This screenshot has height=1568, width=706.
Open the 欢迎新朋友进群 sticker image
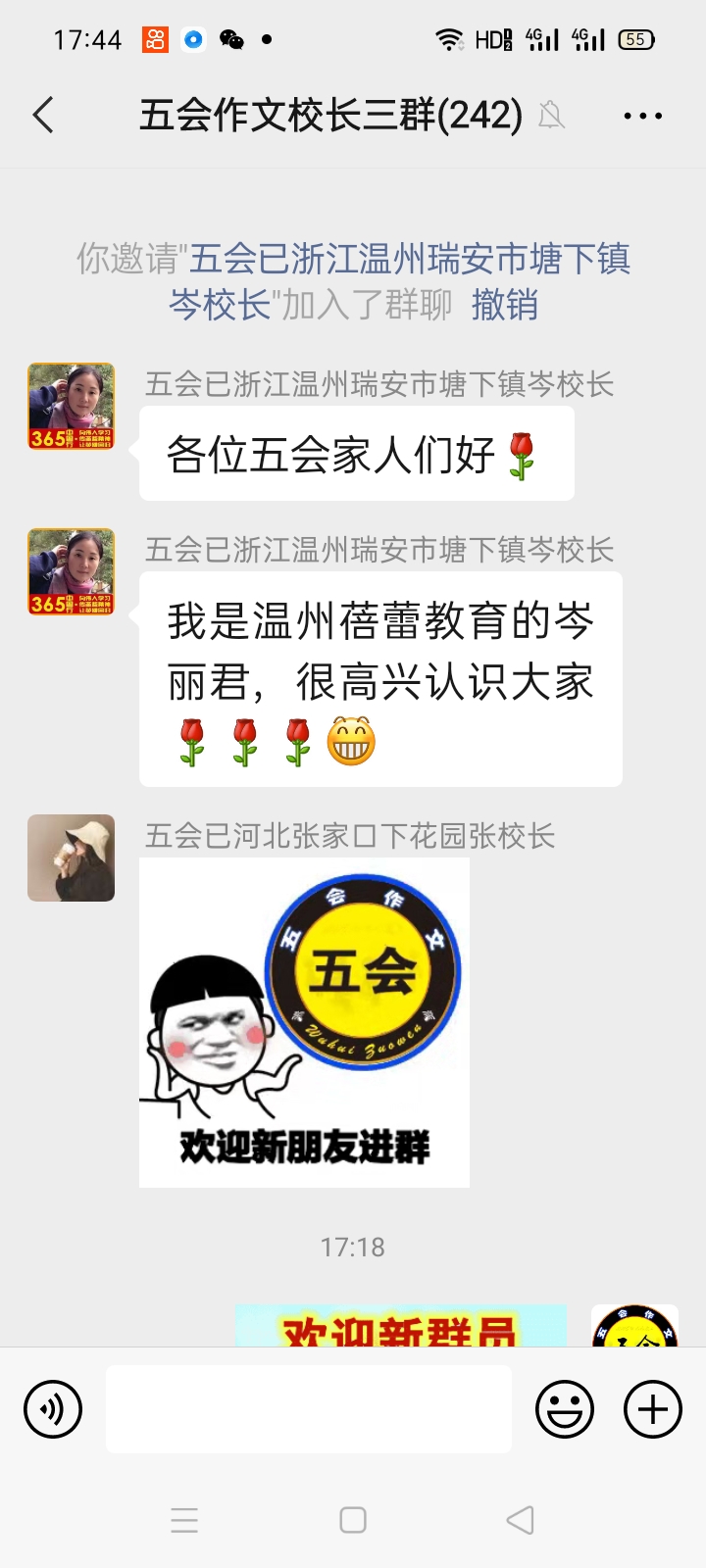304,1022
